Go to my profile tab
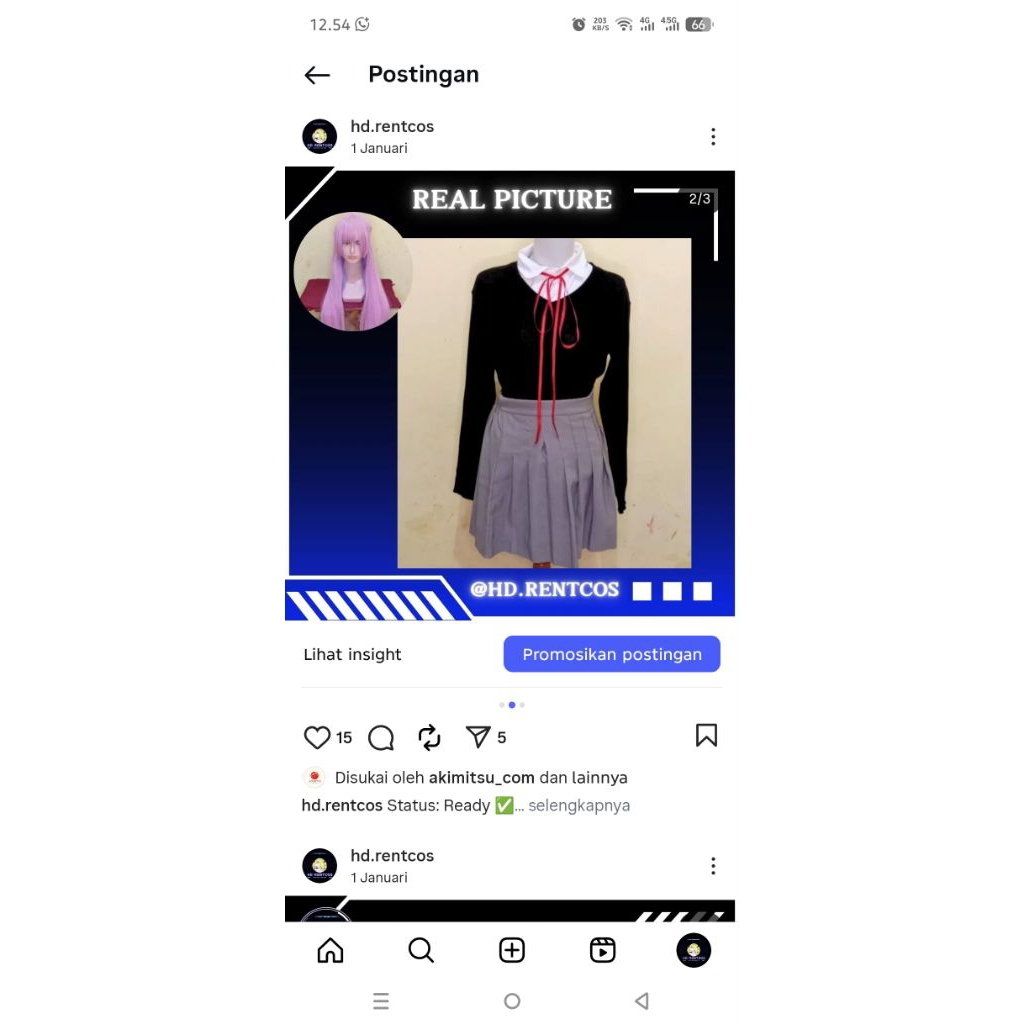The image size is (1024, 1024). click(x=693, y=950)
